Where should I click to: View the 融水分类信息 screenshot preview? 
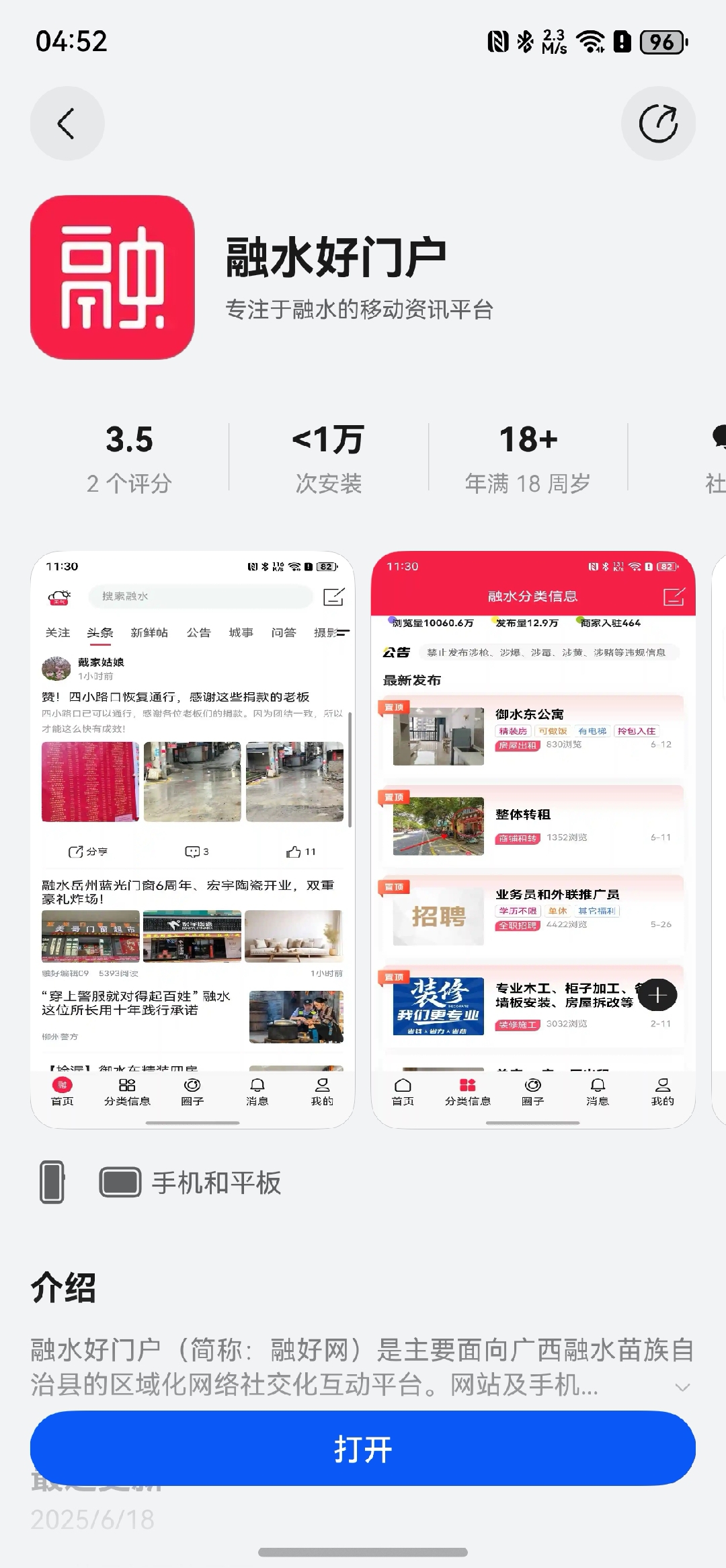532,838
